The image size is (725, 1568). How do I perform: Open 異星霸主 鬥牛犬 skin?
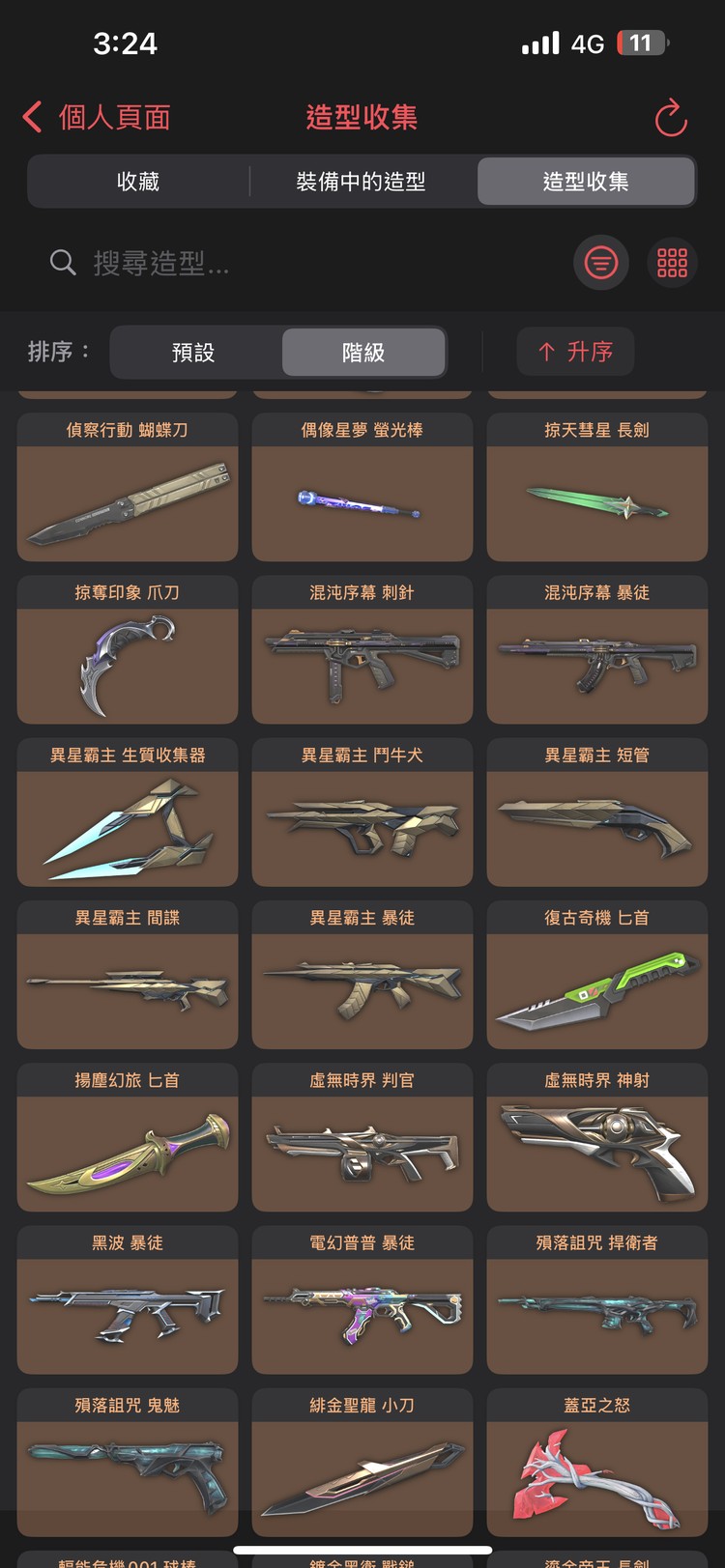pos(362,812)
